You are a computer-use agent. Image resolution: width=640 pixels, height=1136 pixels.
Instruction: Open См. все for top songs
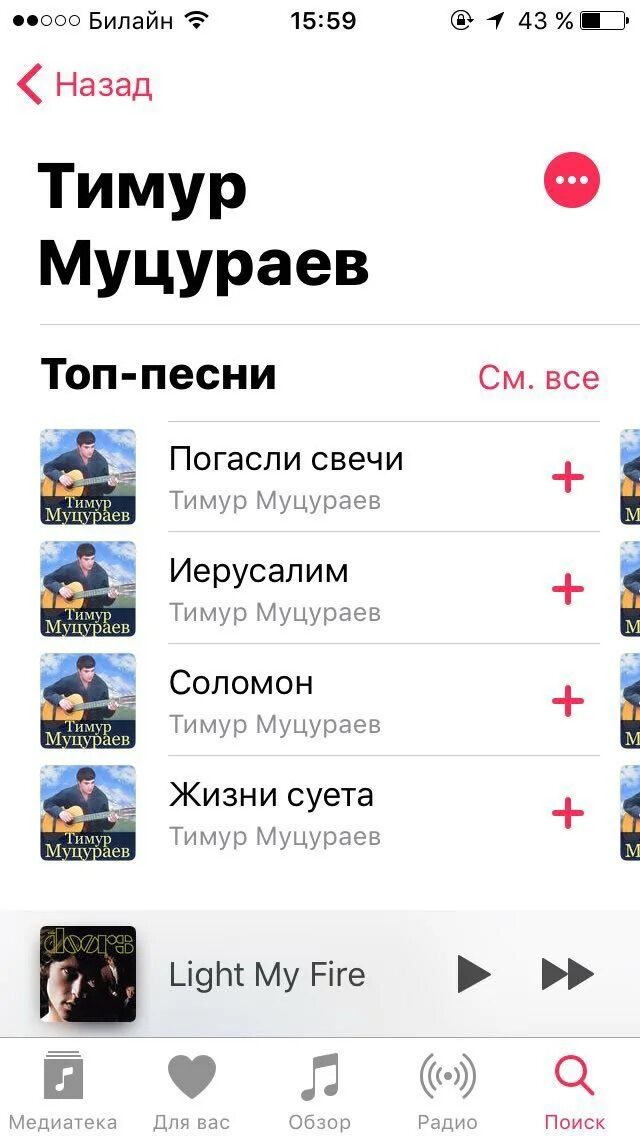538,377
